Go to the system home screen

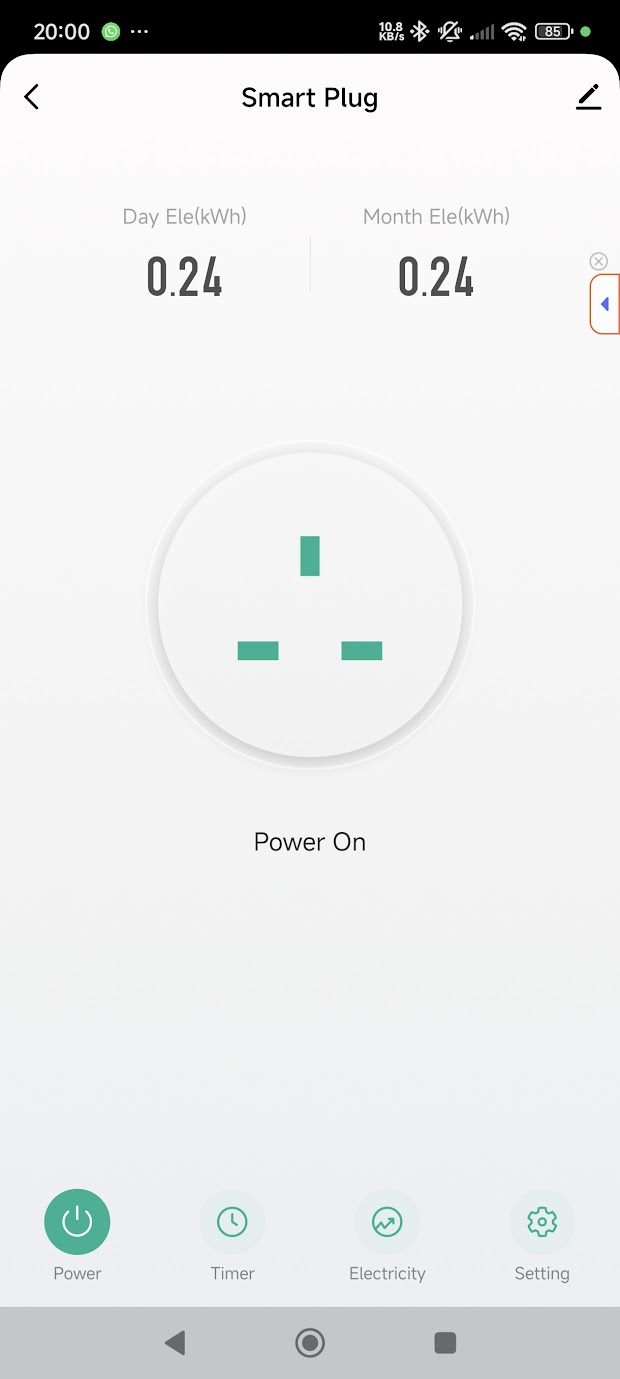pos(310,1343)
